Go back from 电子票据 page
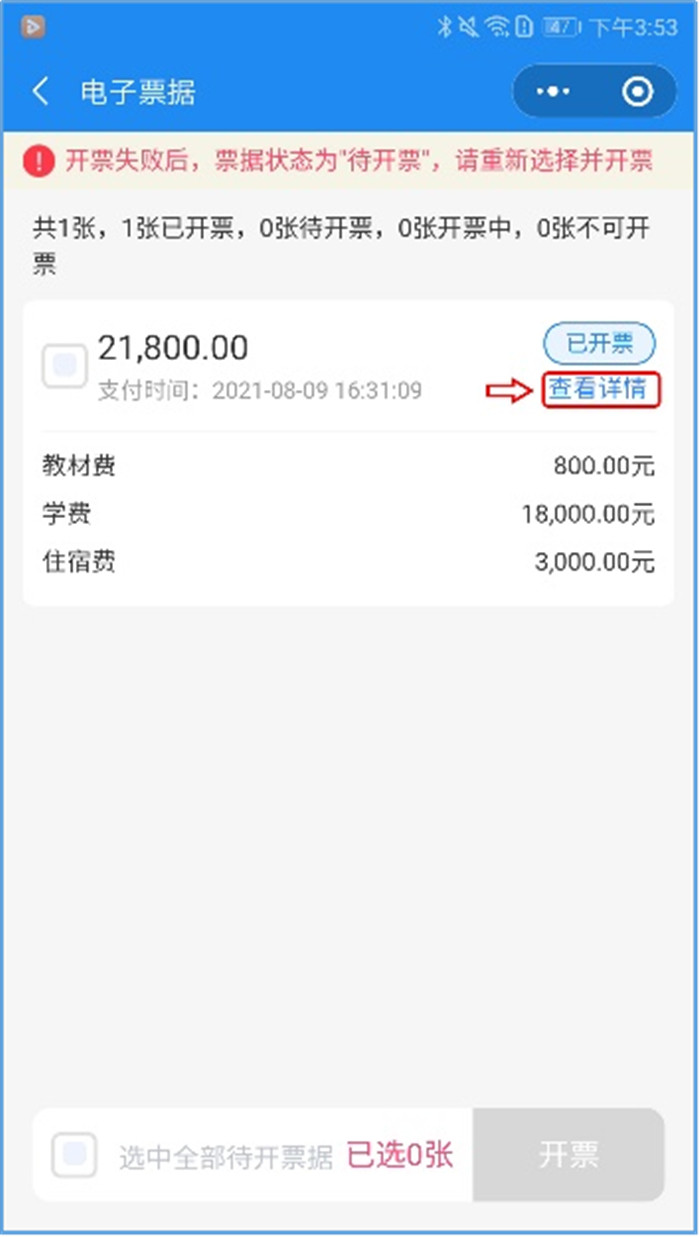Image resolution: width=700 pixels, height=1237 pixels. coord(40,92)
